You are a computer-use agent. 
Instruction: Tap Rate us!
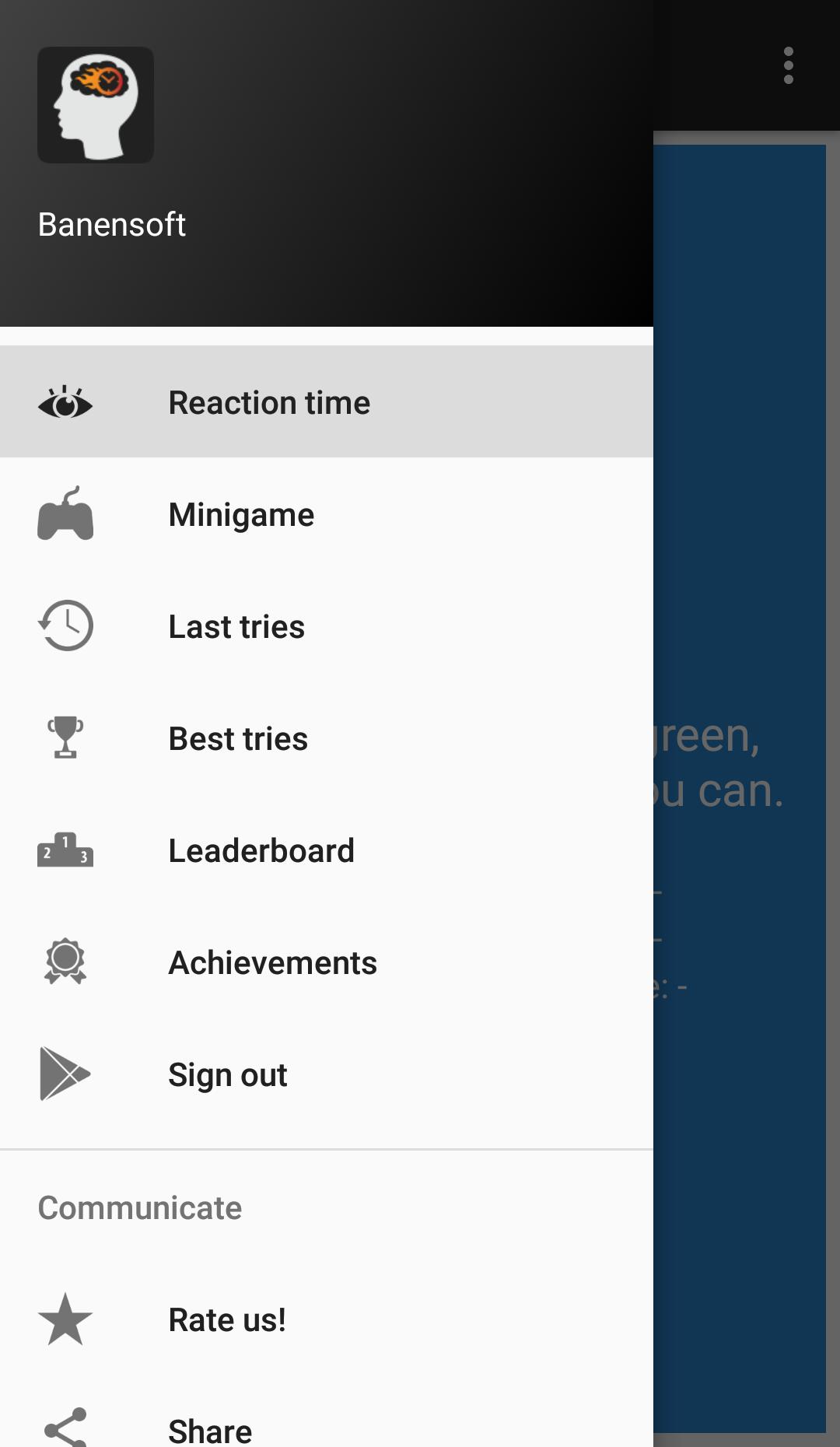[327, 1319]
